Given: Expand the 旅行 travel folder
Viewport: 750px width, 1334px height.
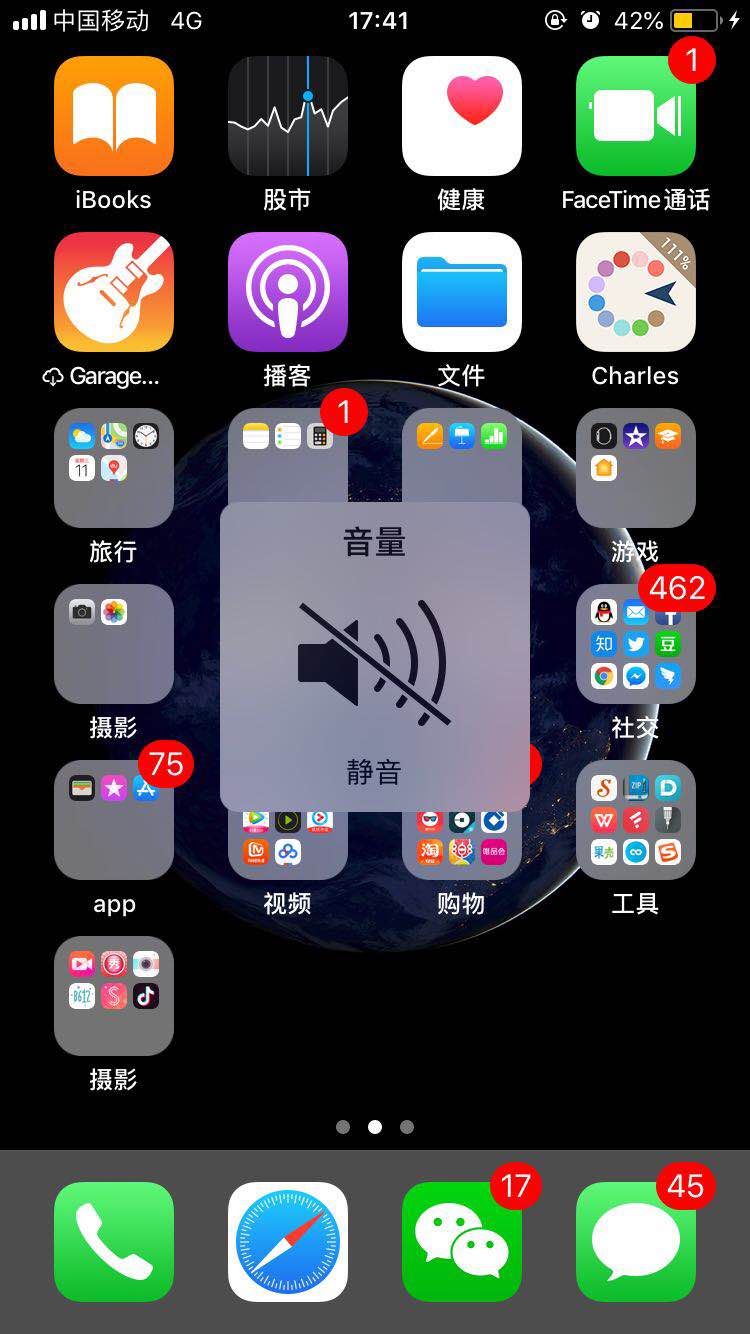Looking at the screenshot, I should pyautogui.click(x=113, y=468).
